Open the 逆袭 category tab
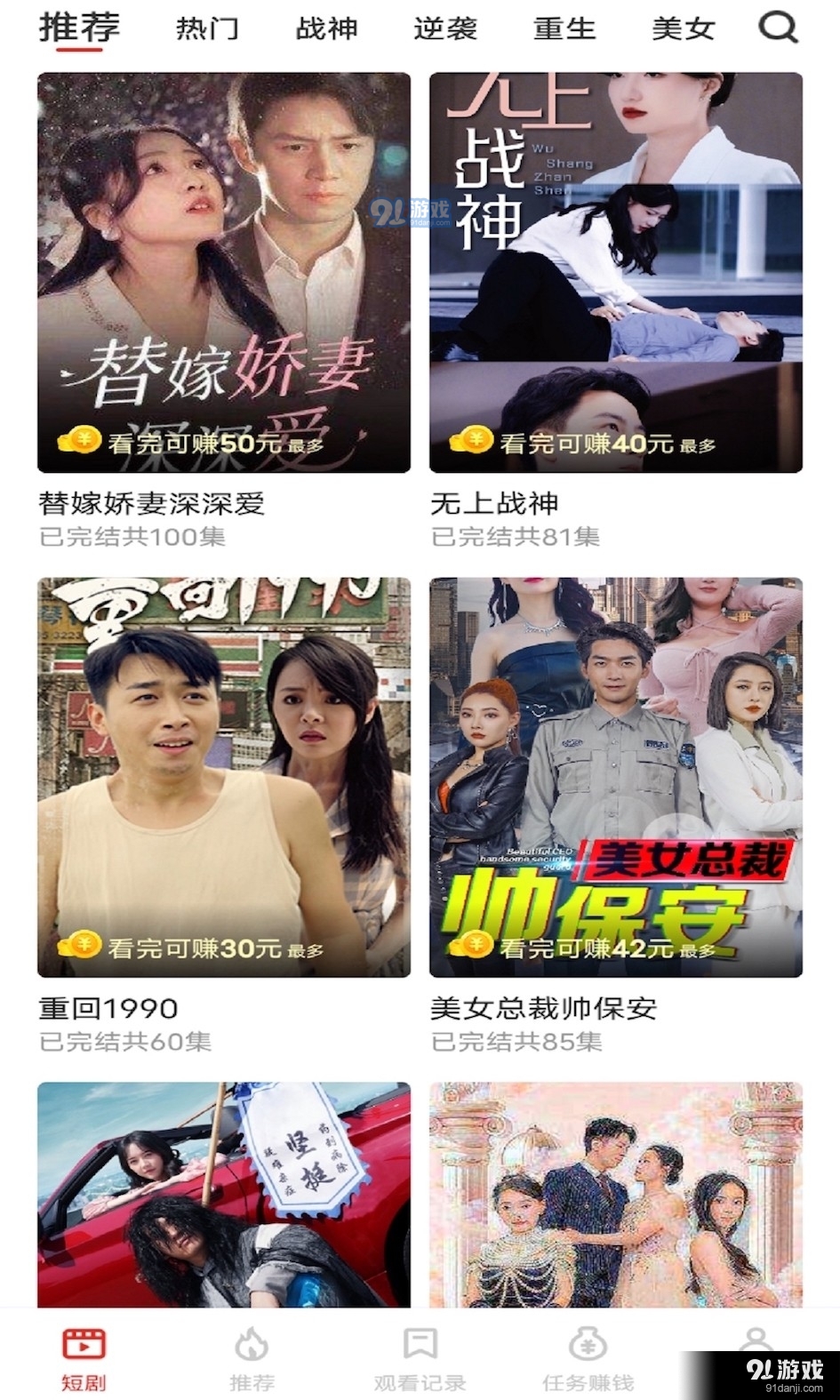Screen dimensions: 840x1400 (x=445, y=28)
